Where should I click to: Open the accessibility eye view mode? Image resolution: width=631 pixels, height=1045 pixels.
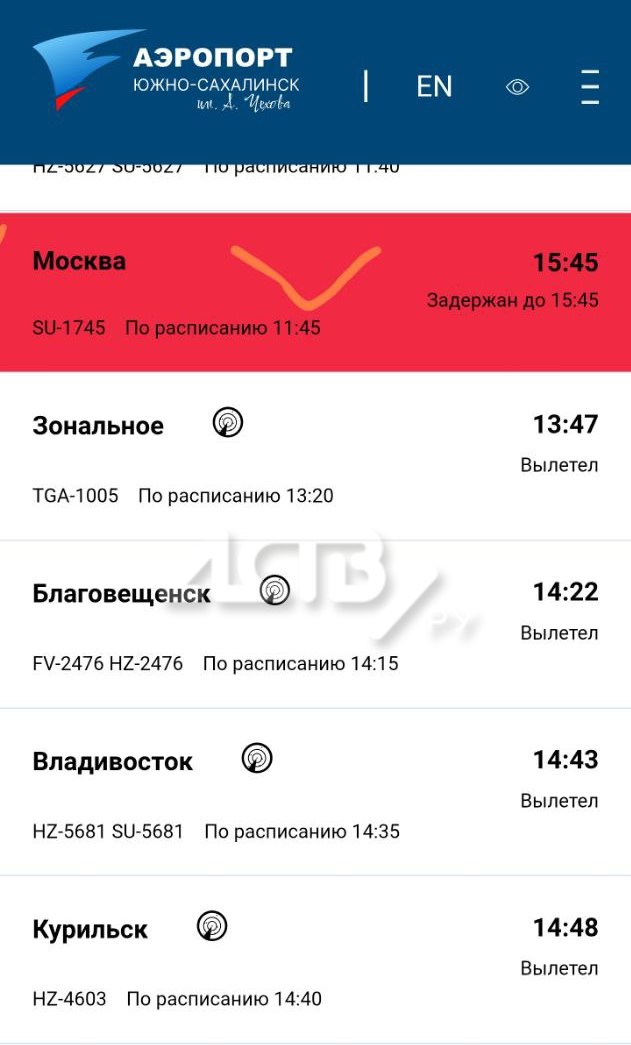pyautogui.click(x=517, y=87)
